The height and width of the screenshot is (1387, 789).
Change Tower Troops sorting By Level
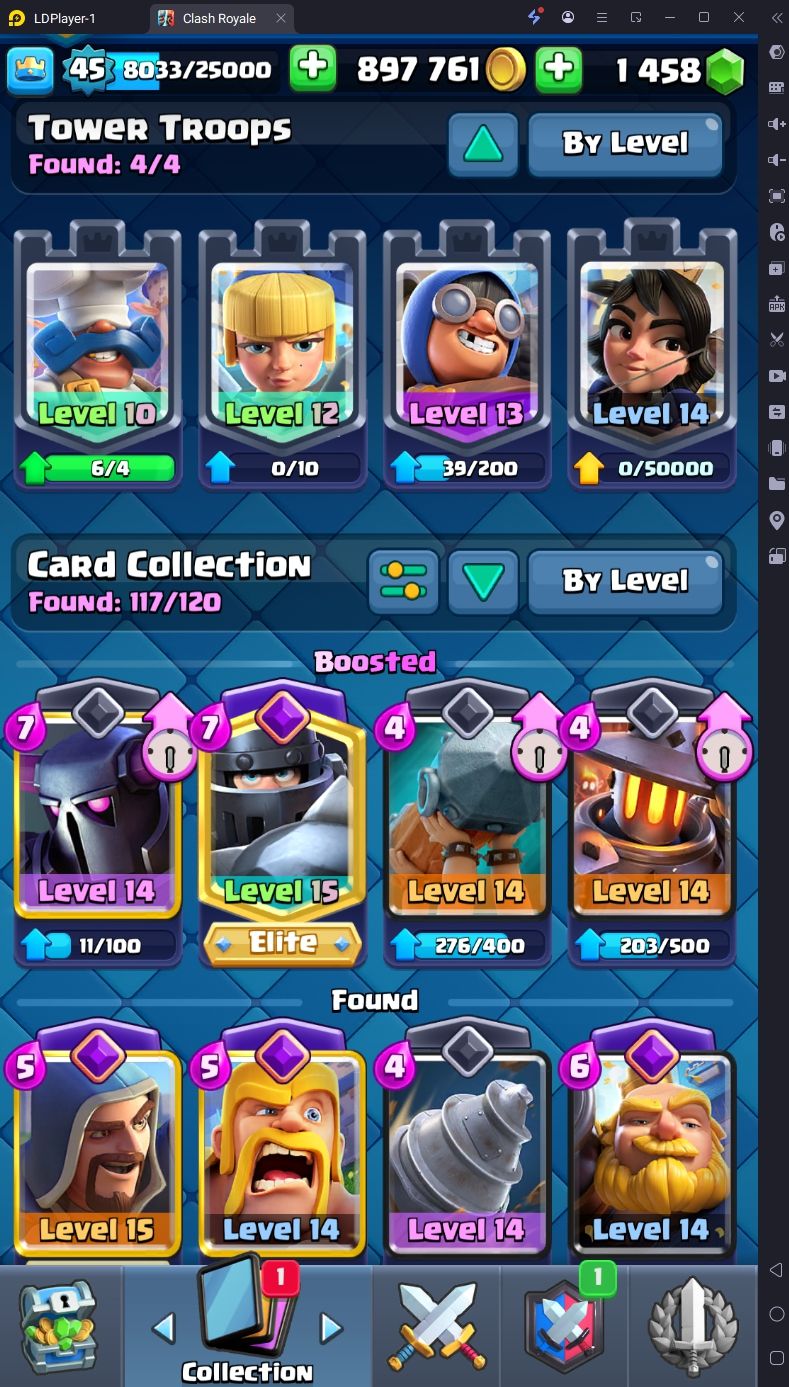[625, 144]
